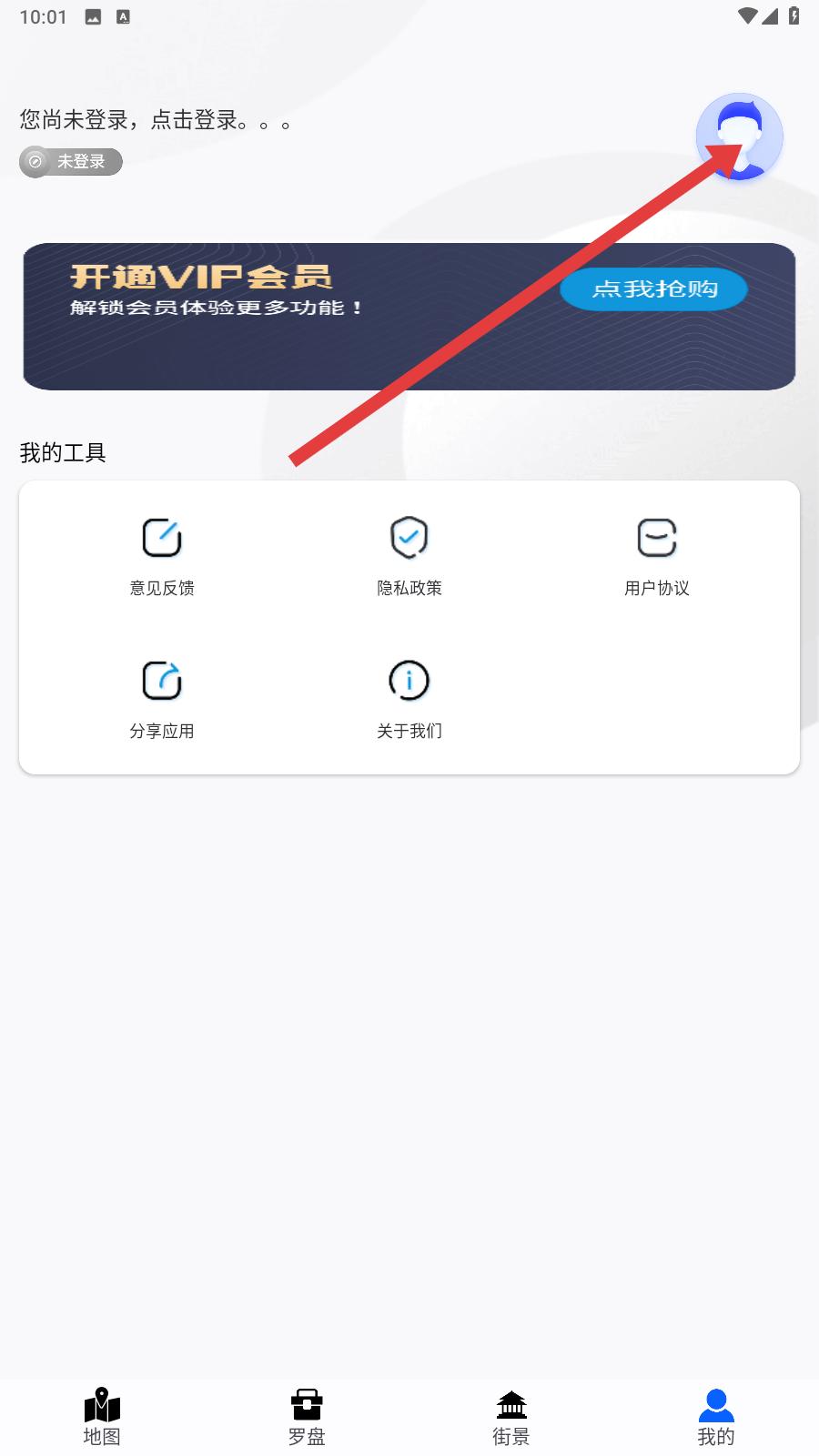Tap 您尚未登录，点击登录 text to sign in
The width and height of the screenshot is (819, 1456).
[x=157, y=120]
